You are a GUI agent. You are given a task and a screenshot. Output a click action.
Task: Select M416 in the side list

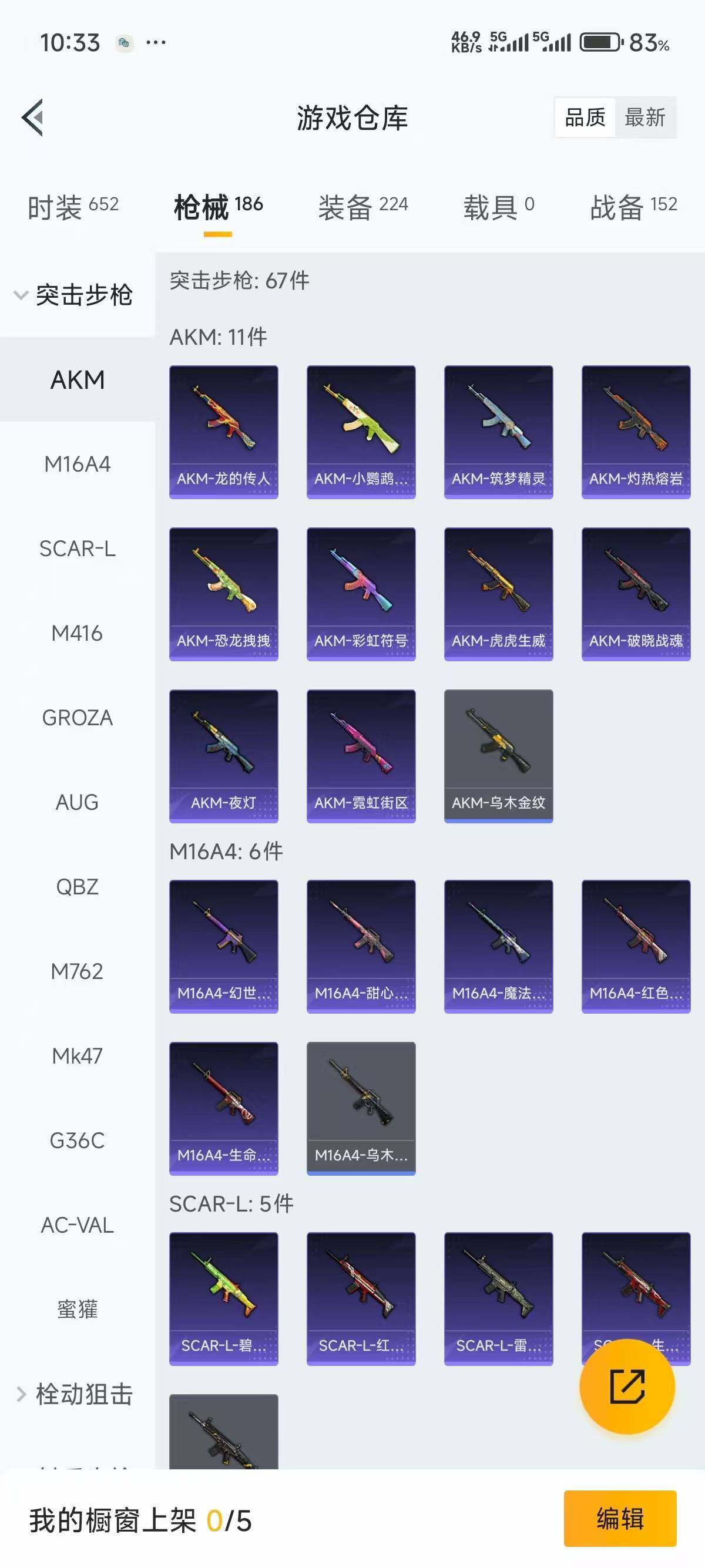78,633
